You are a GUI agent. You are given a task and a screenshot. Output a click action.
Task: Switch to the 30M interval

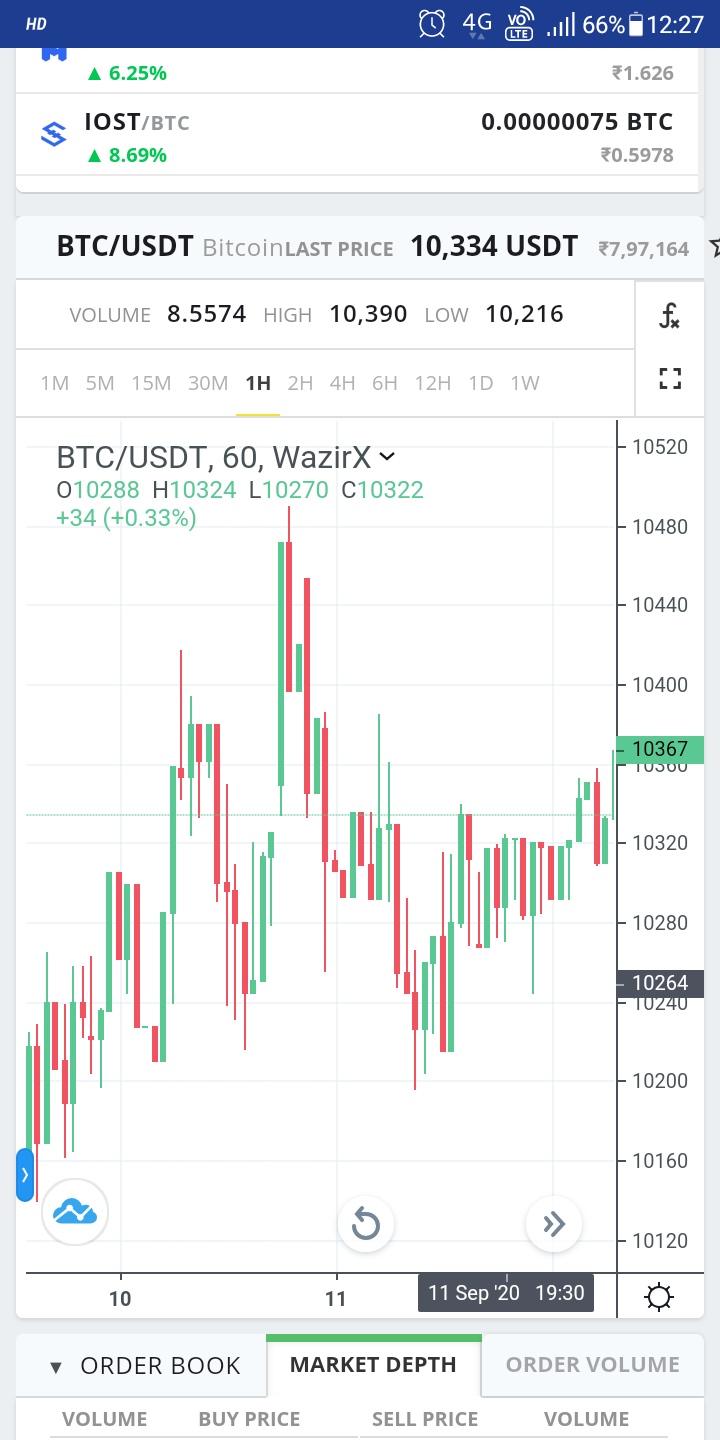click(x=208, y=383)
